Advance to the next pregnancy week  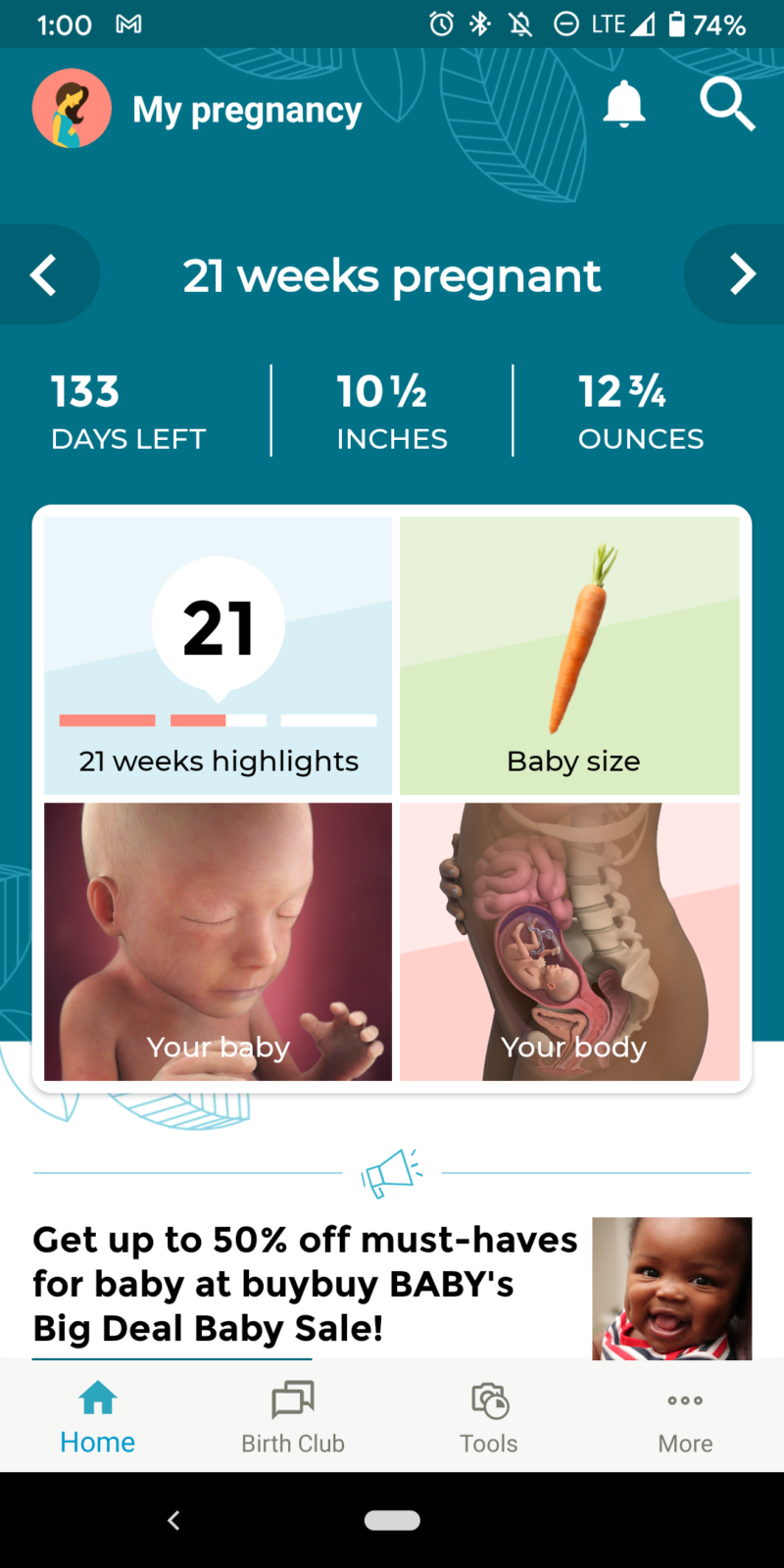(741, 274)
